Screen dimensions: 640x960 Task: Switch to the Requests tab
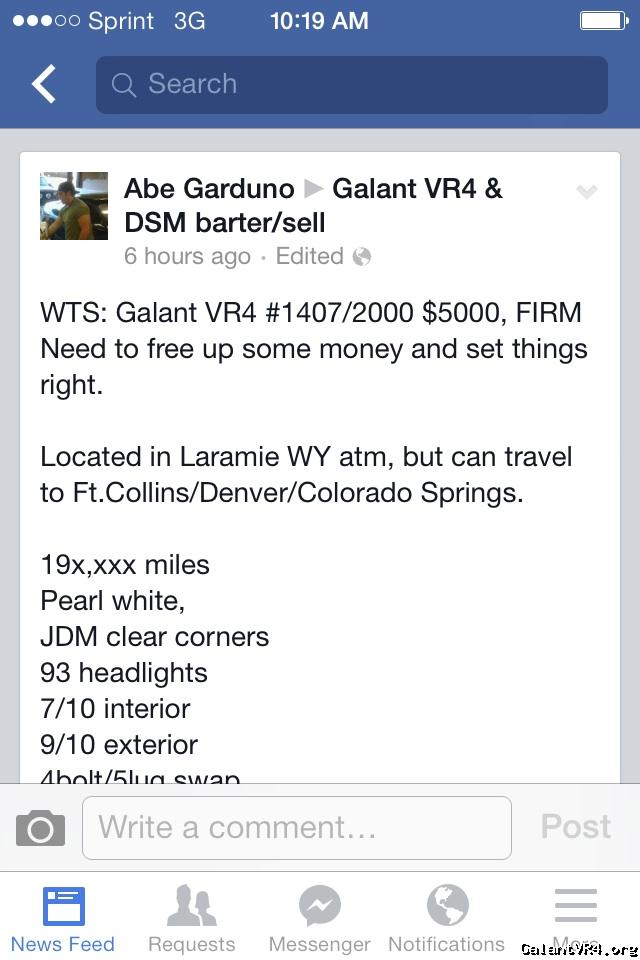click(x=191, y=918)
